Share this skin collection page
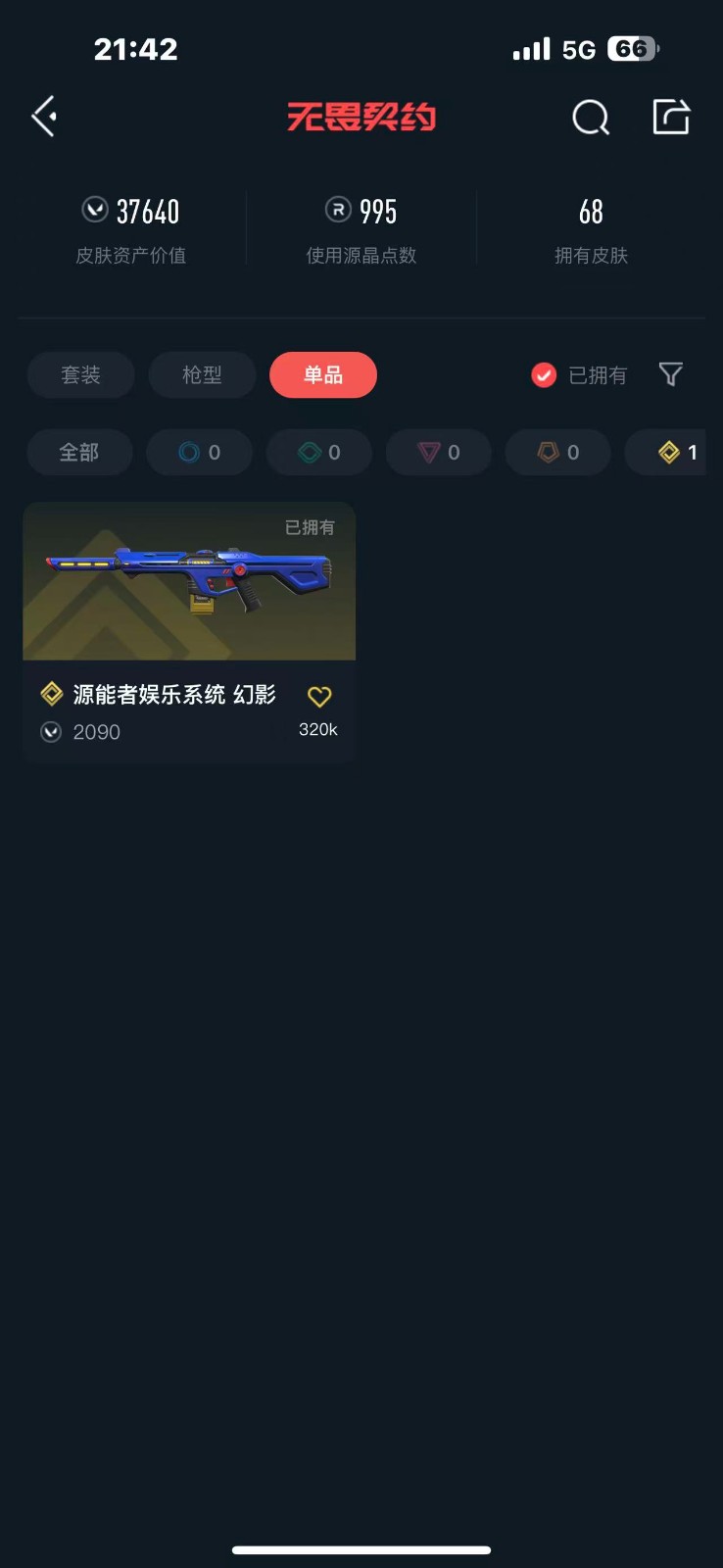This screenshot has width=723, height=1568. click(x=671, y=117)
